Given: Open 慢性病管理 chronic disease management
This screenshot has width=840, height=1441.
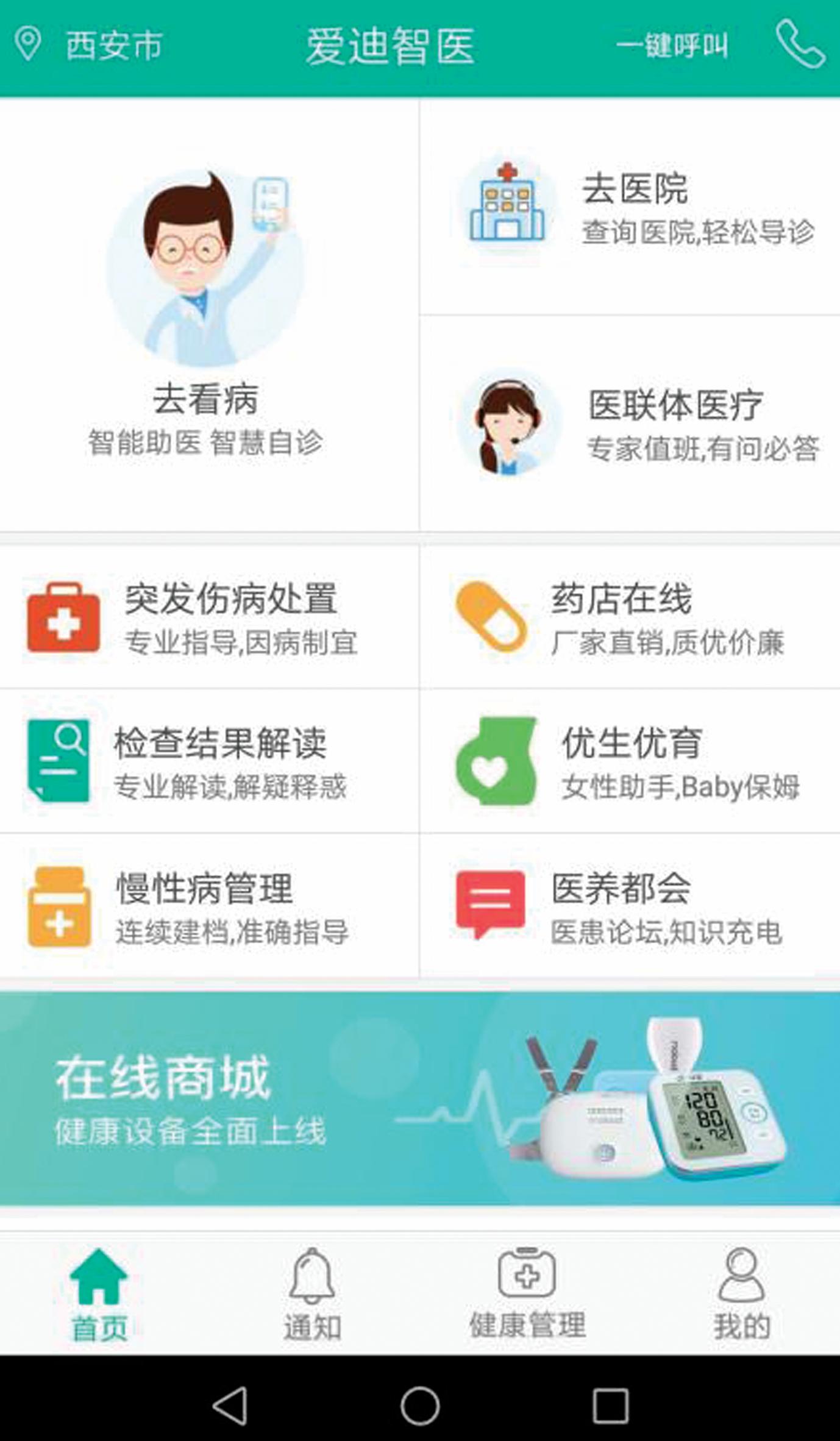Looking at the screenshot, I should (209, 906).
